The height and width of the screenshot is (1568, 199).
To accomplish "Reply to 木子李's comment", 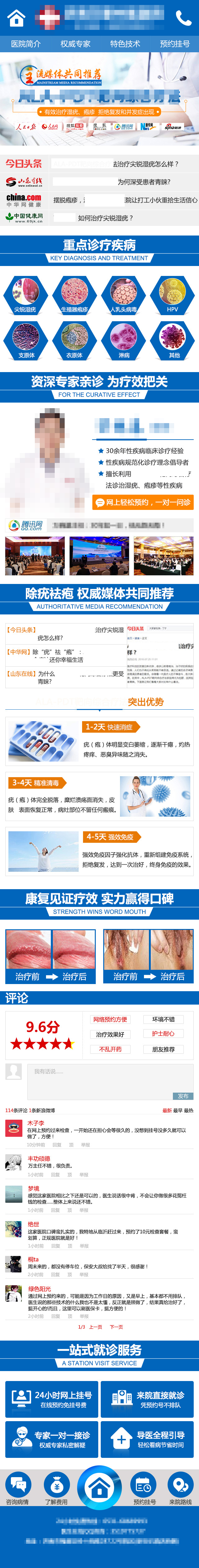I will click(x=55, y=1145).
